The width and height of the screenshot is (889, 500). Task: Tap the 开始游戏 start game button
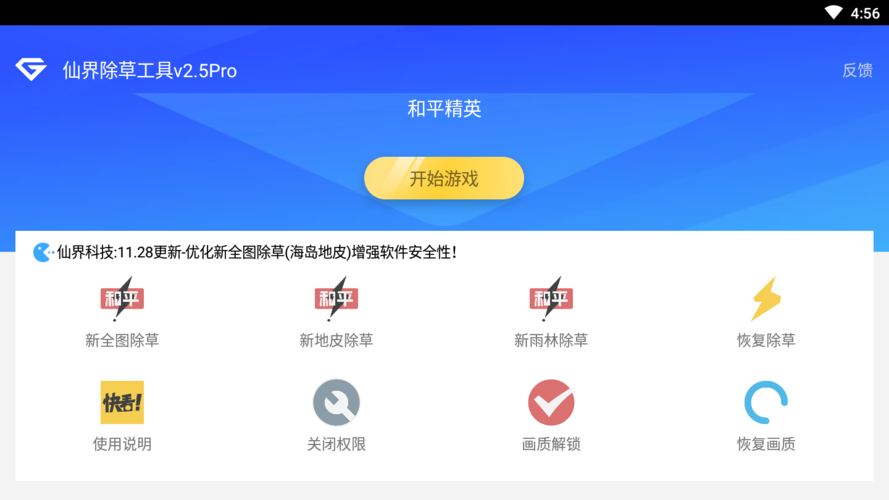point(443,179)
